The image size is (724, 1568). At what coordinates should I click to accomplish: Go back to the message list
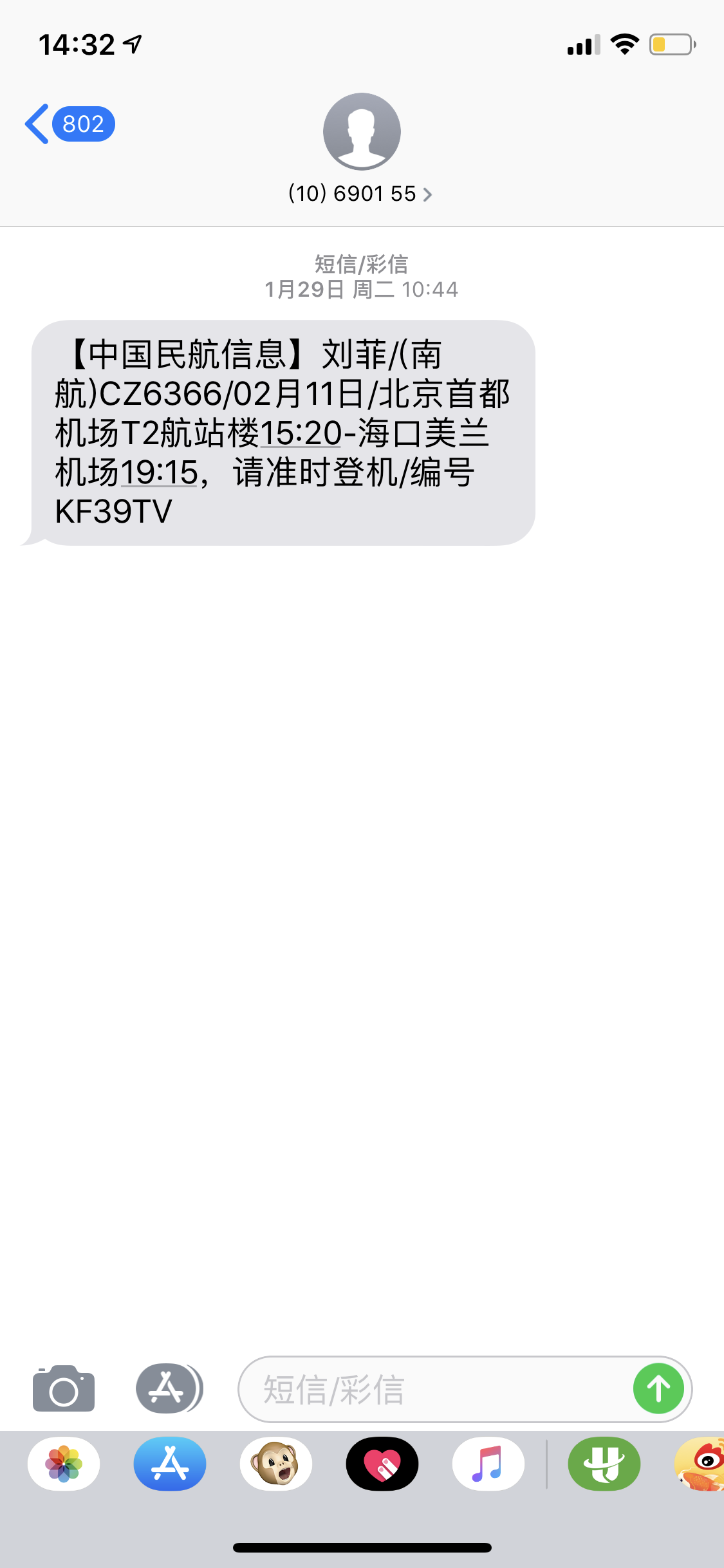[x=68, y=124]
